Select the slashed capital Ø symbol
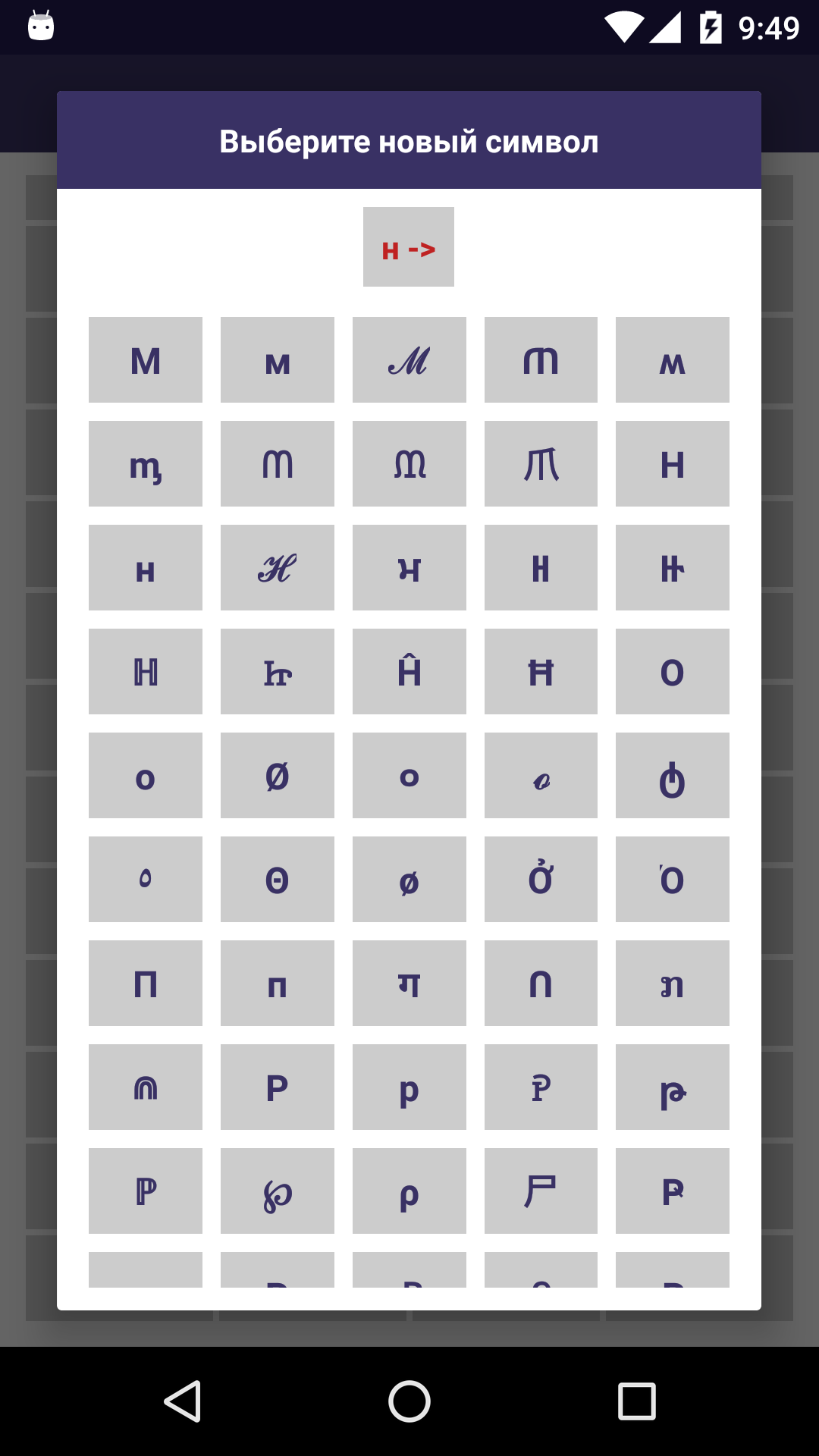The image size is (819, 1456). tap(278, 775)
